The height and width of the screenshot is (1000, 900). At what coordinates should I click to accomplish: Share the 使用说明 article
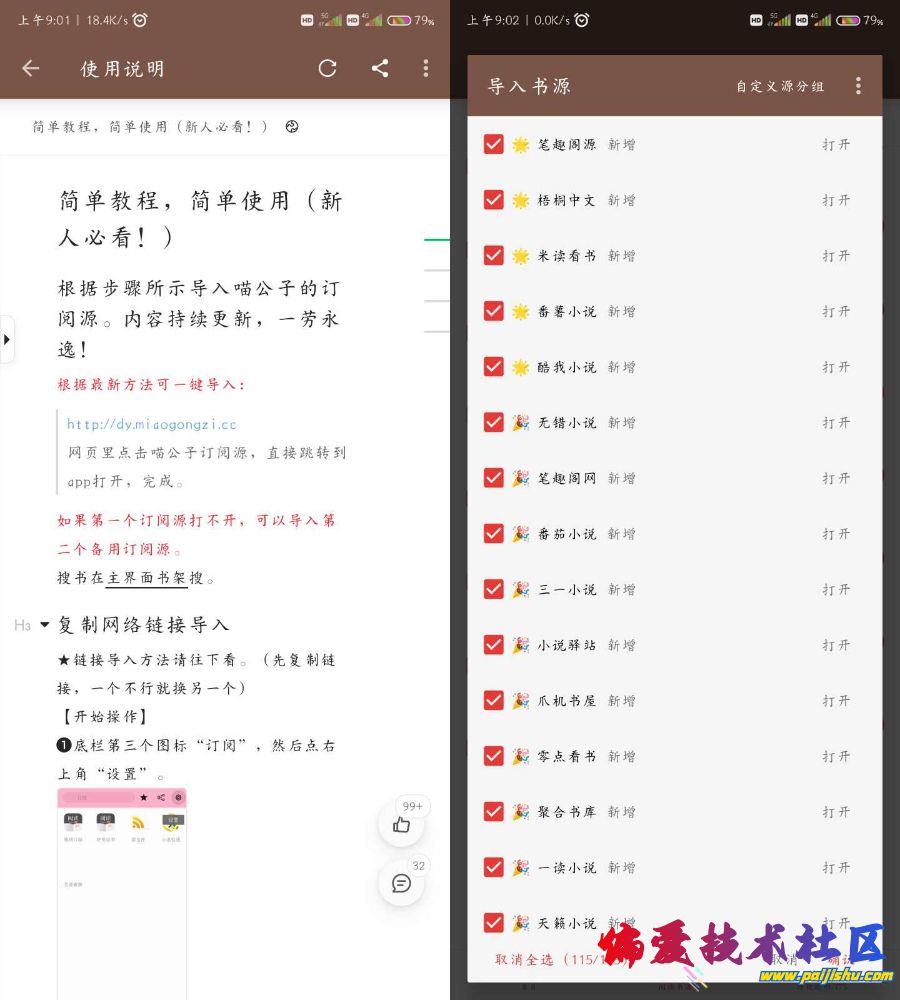380,68
